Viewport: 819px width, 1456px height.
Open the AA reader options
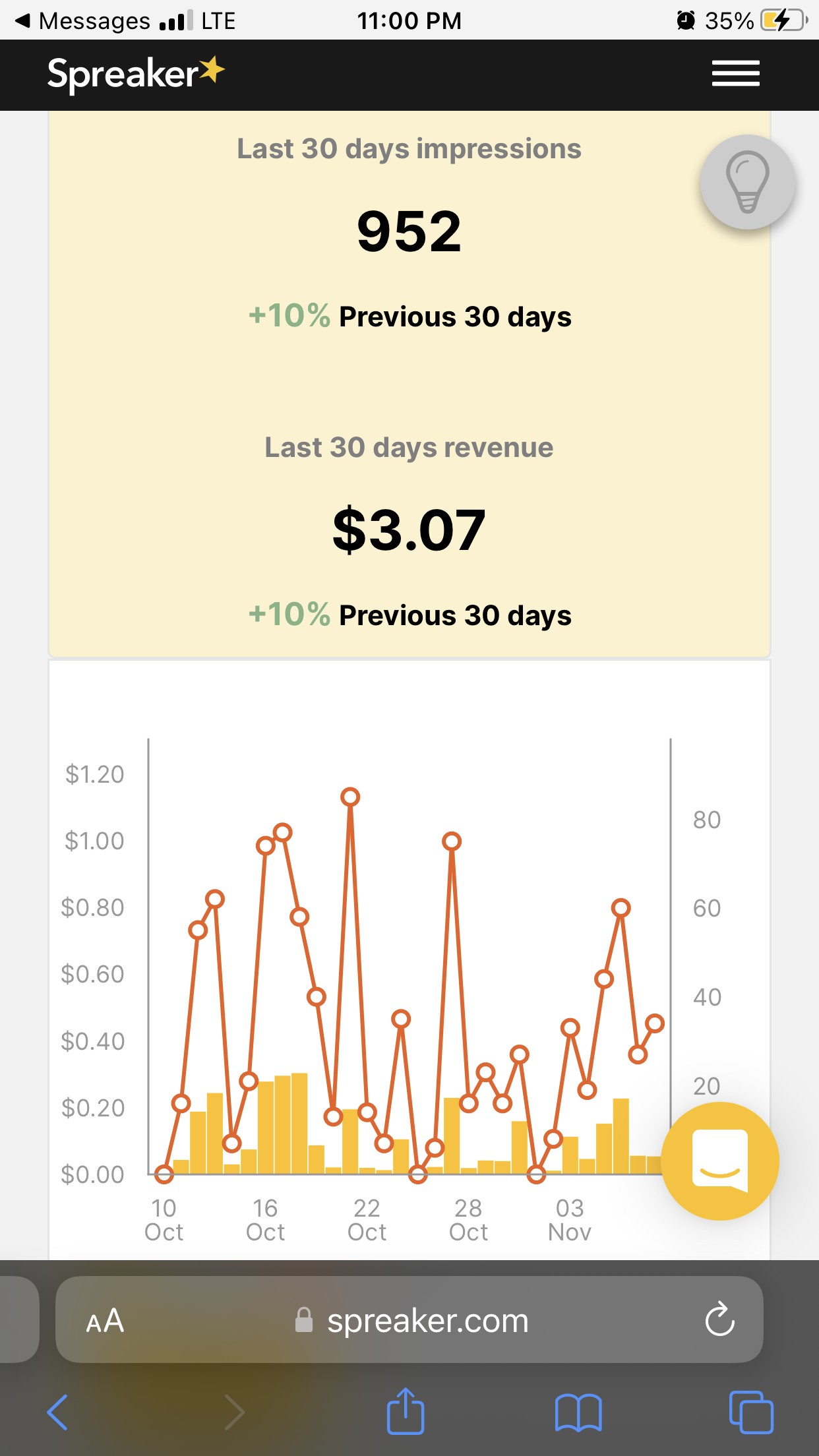pyautogui.click(x=105, y=1320)
